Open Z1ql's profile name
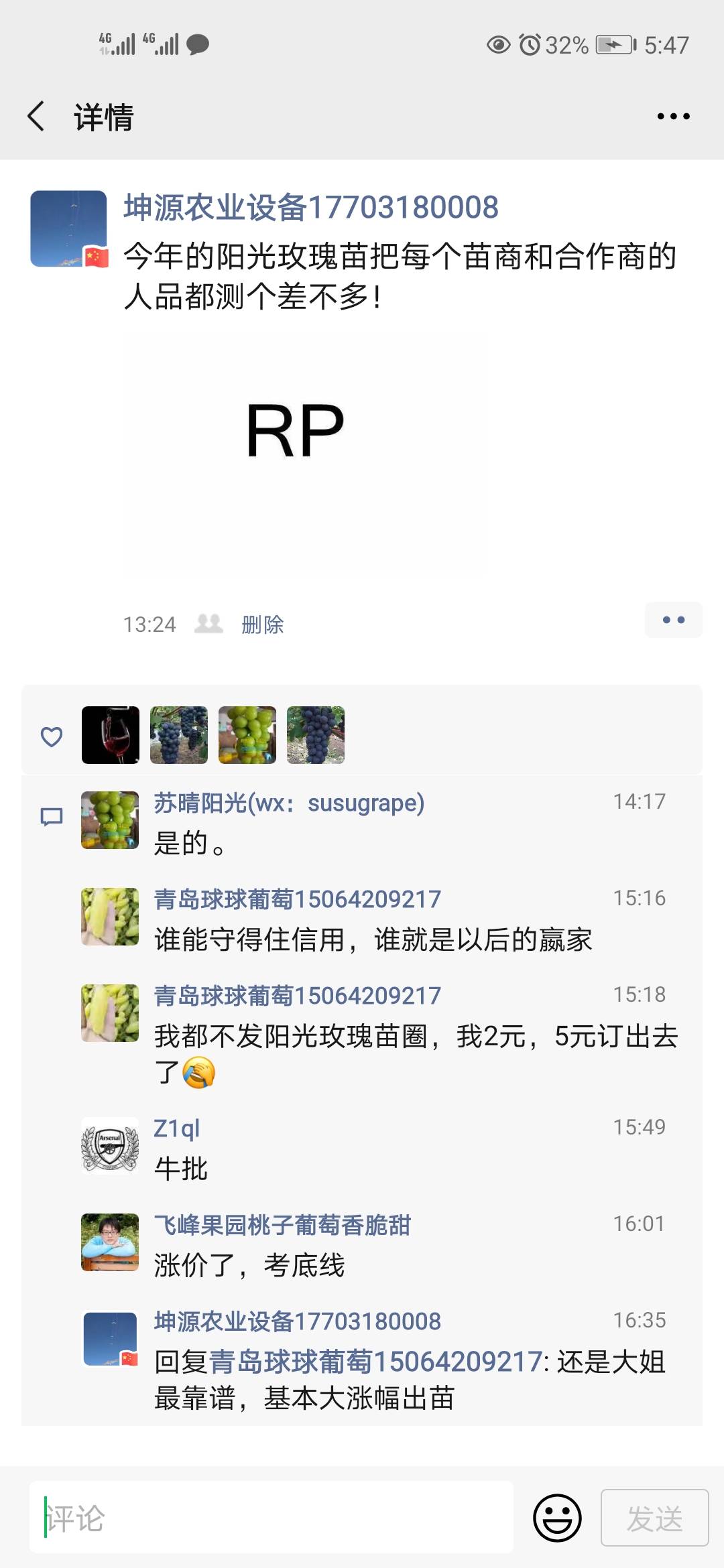This screenshot has width=724, height=1568. click(x=177, y=1128)
